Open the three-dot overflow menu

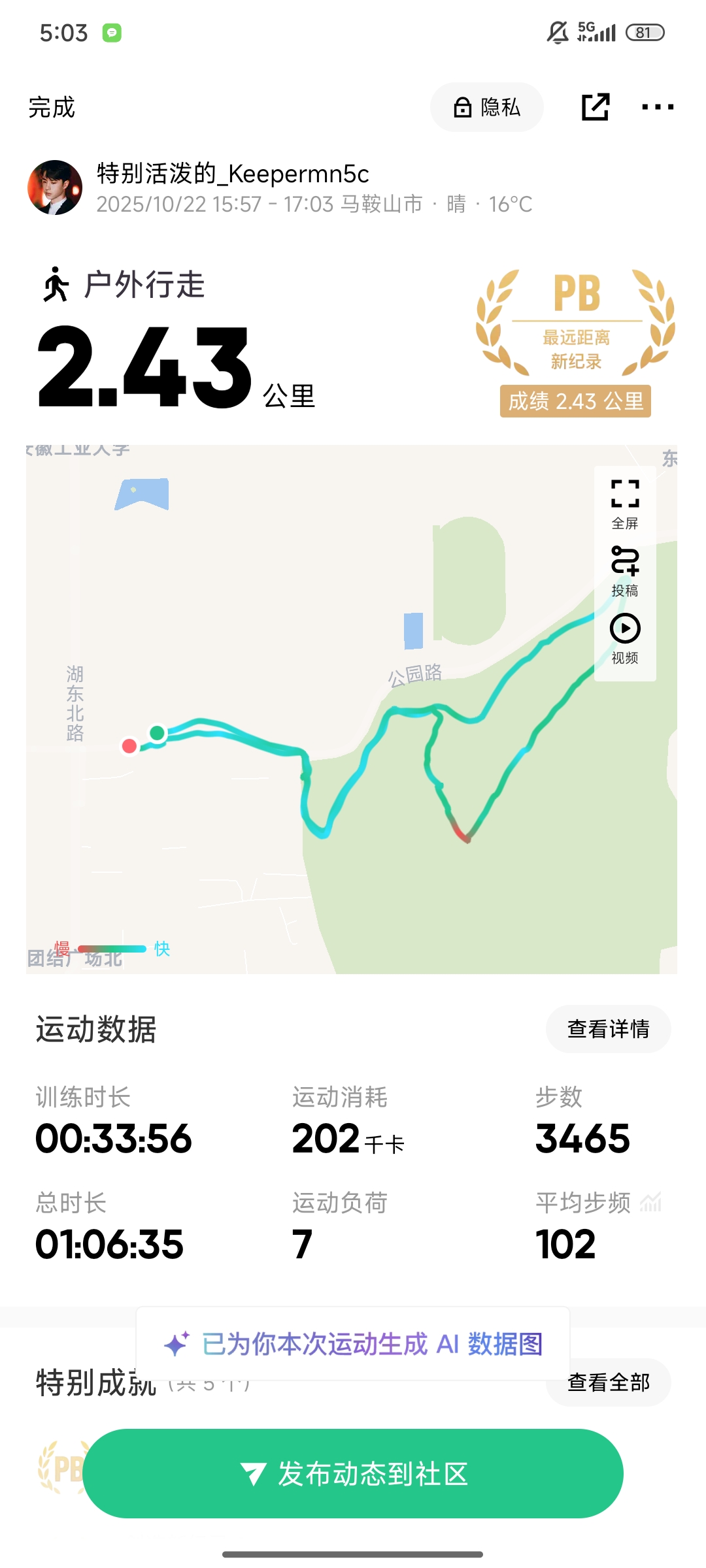click(x=658, y=107)
